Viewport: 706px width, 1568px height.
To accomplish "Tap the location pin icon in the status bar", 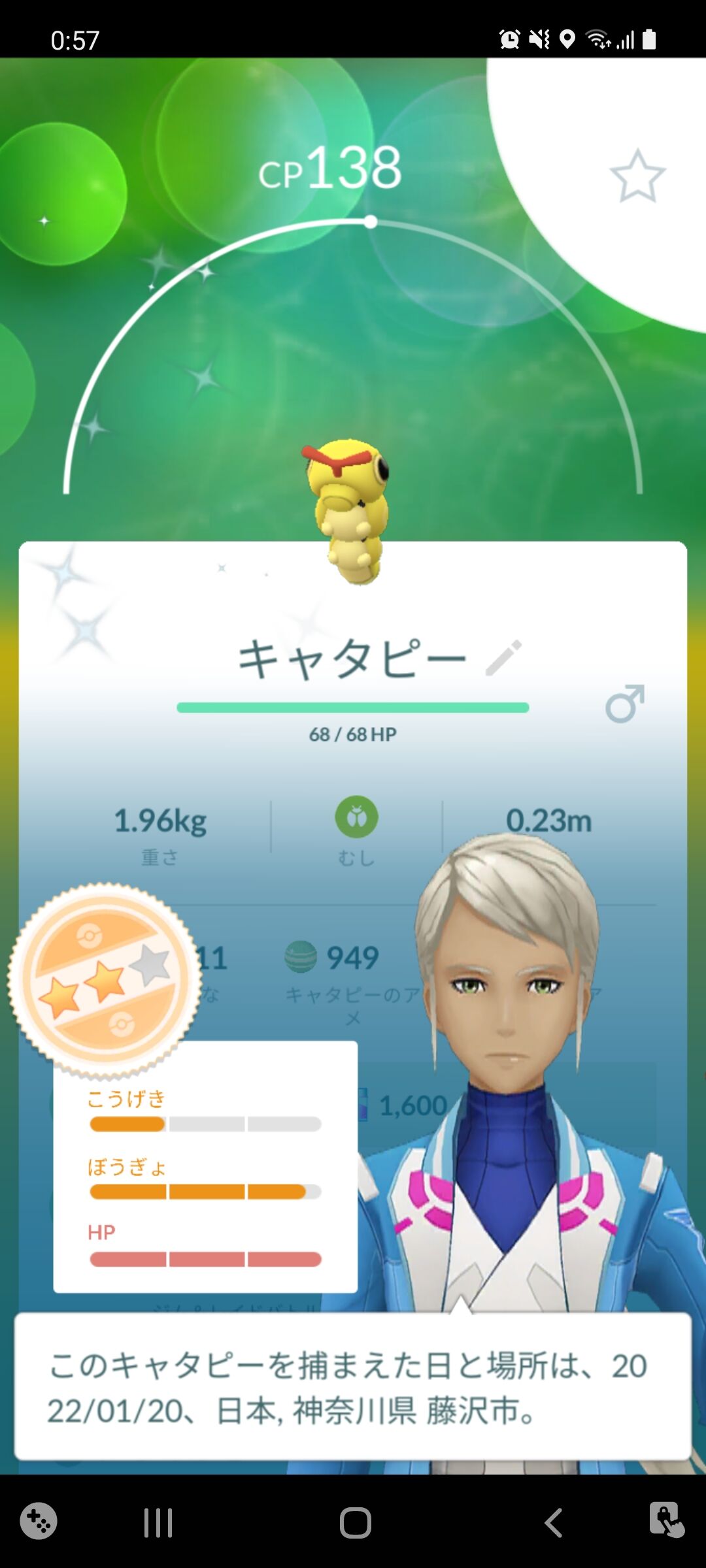I will (566, 41).
